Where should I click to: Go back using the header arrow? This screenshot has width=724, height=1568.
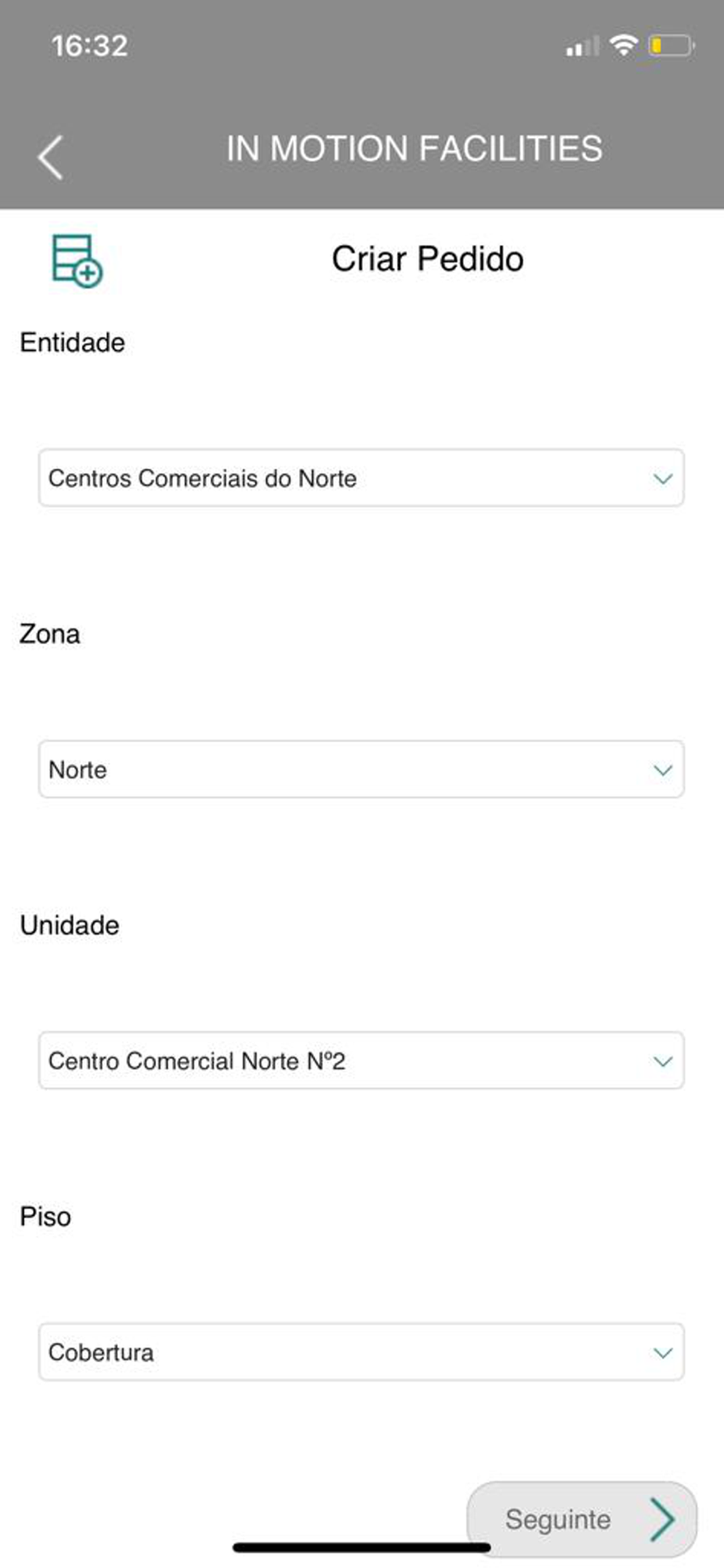point(50,158)
